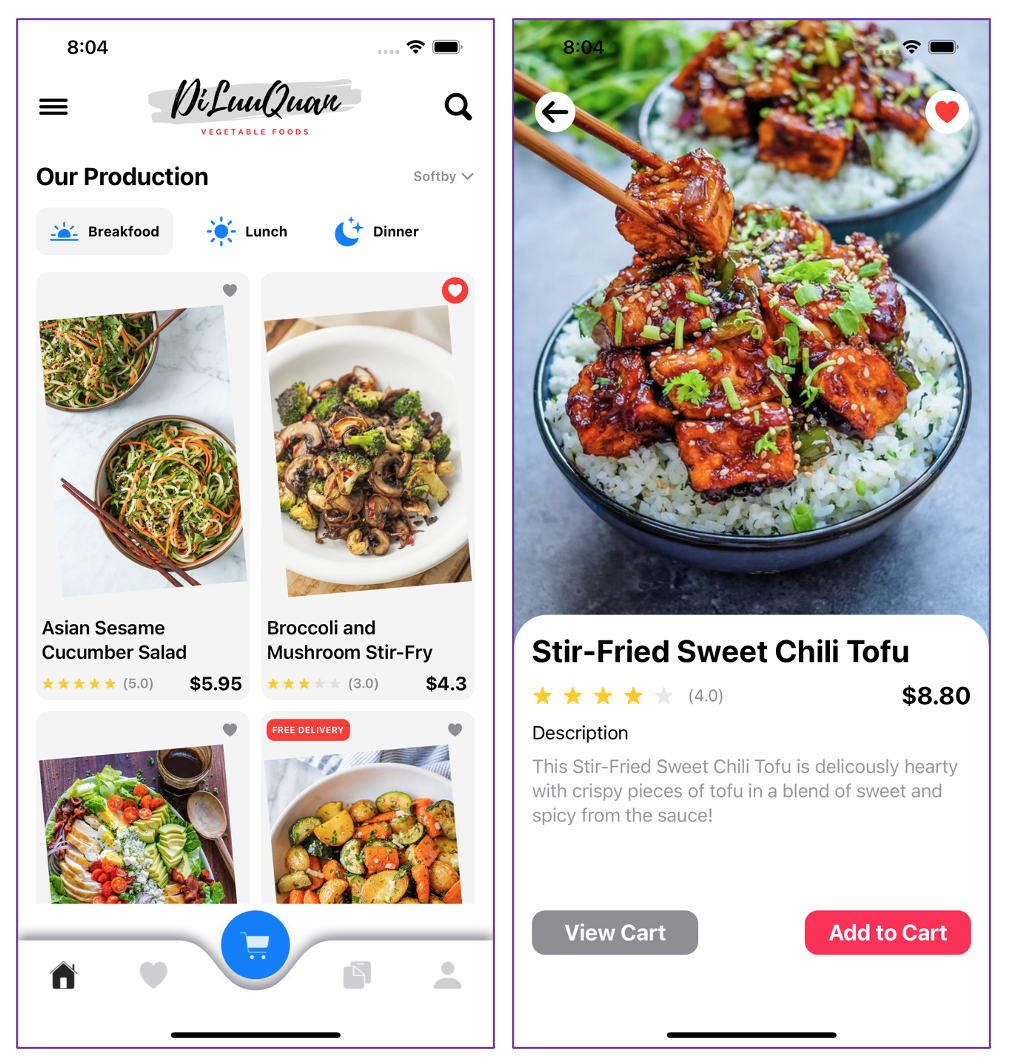Screen dimensions: 1010x1064
Task: Select the Home icon in bottom navigation
Action: point(63,975)
